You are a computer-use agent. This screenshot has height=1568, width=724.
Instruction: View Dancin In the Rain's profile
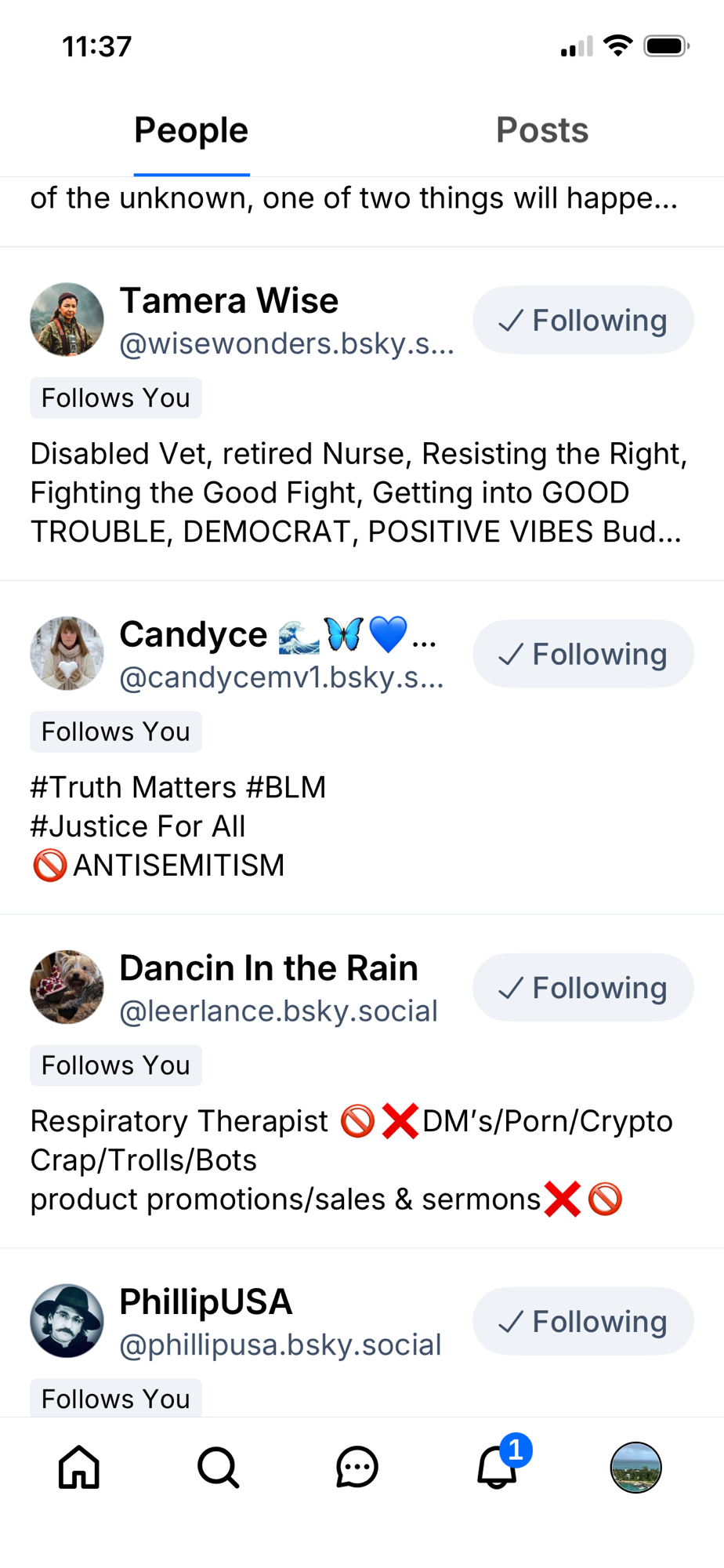(268, 969)
